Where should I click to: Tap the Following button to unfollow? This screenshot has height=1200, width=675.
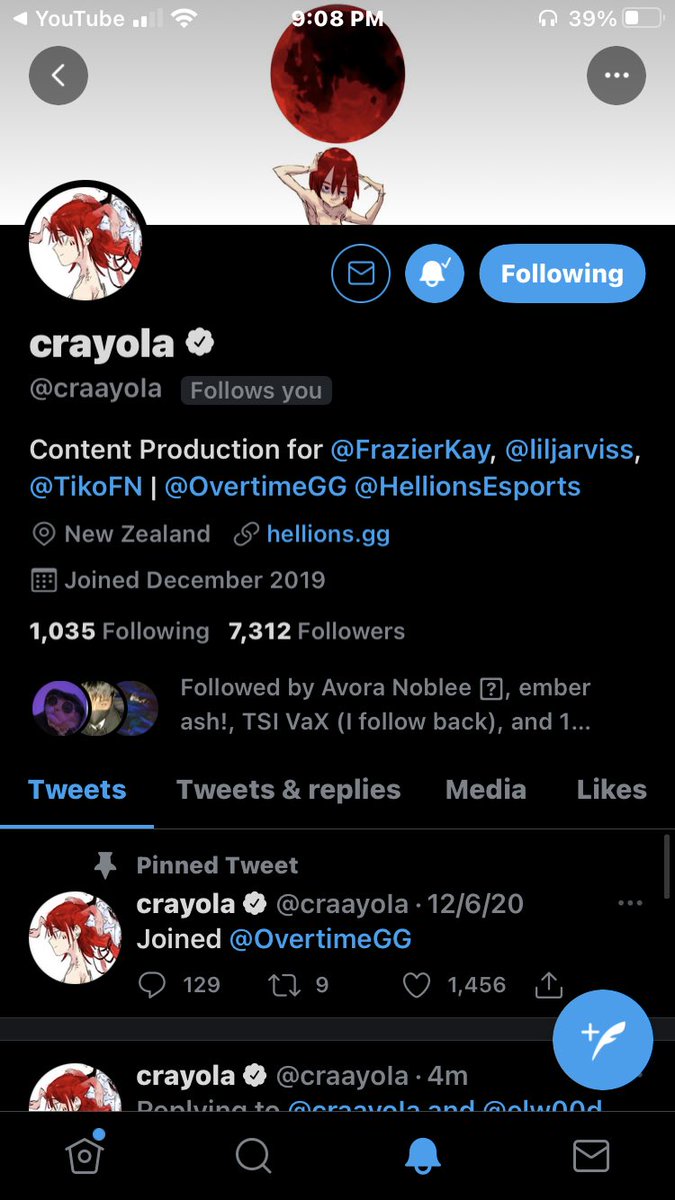[x=561, y=273]
